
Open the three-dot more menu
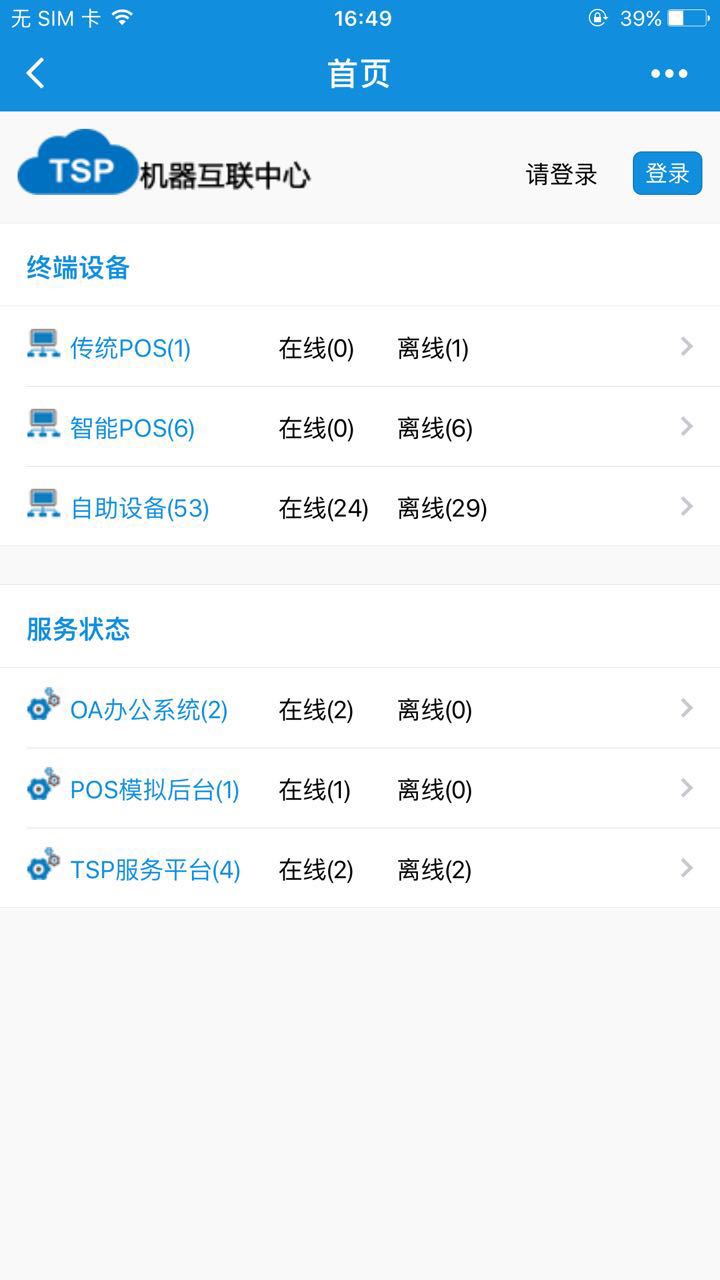tap(669, 73)
